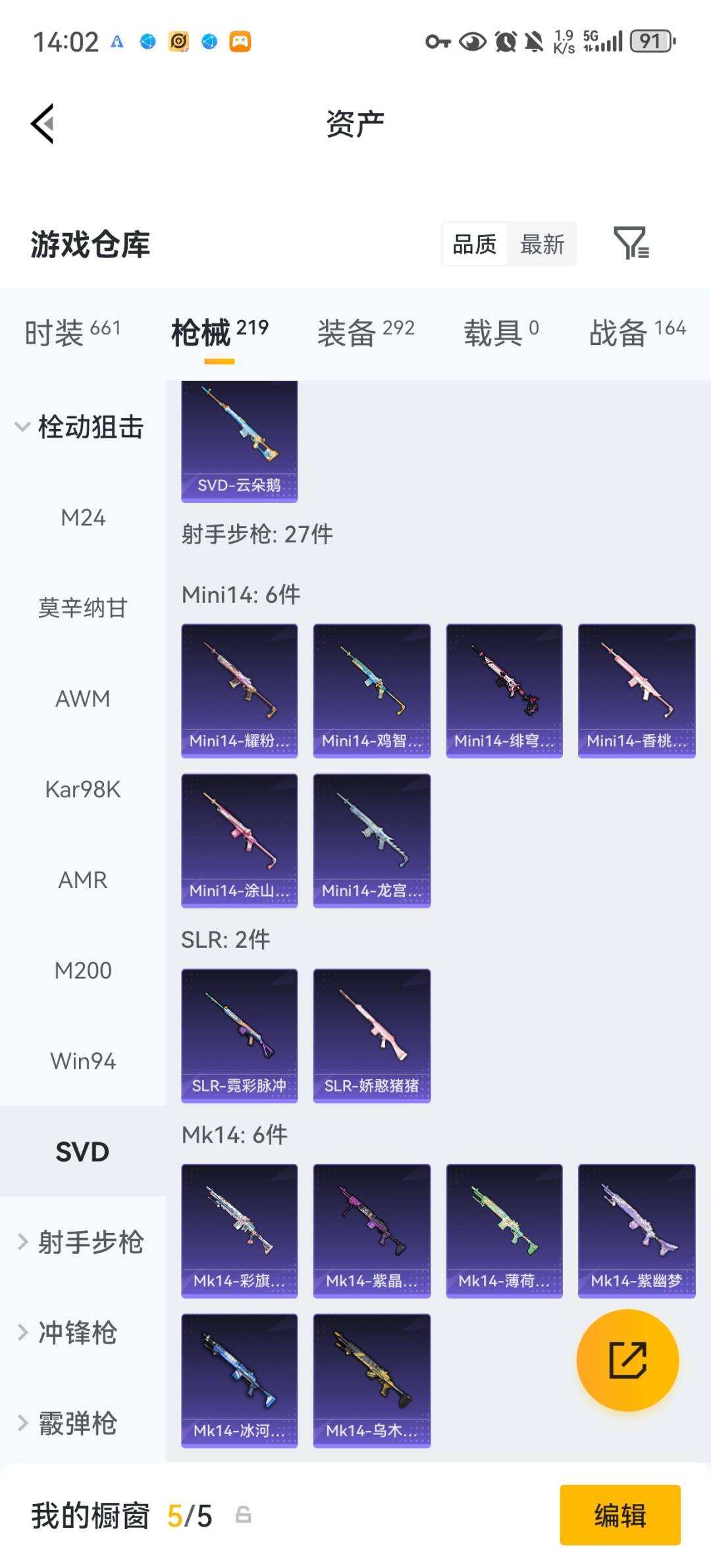The width and height of the screenshot is (711, 1568).
Task: Go back using the top-left arrow
Action: [x=42, y=123]
